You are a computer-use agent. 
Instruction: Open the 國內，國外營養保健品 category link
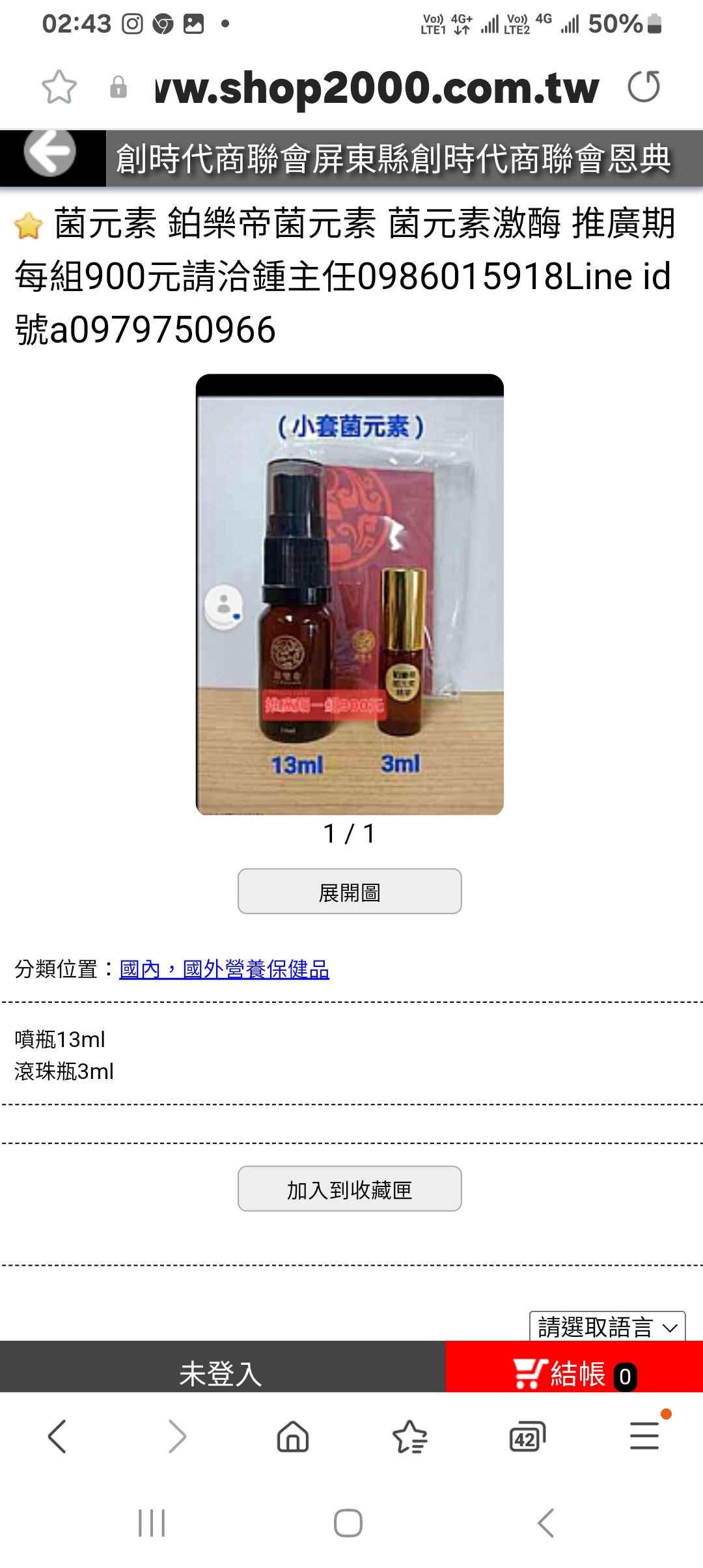225,970
